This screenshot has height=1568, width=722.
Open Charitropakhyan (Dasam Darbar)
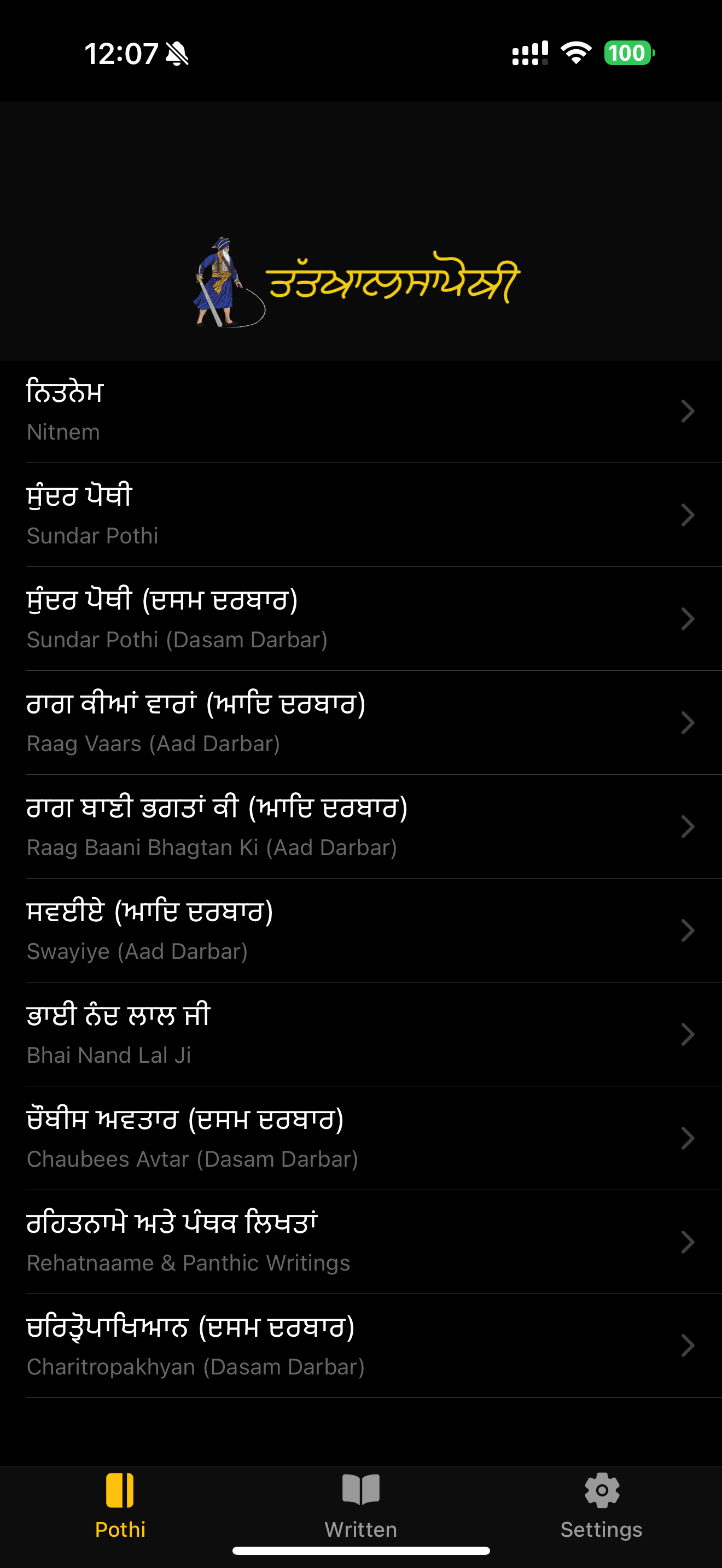361,1344
